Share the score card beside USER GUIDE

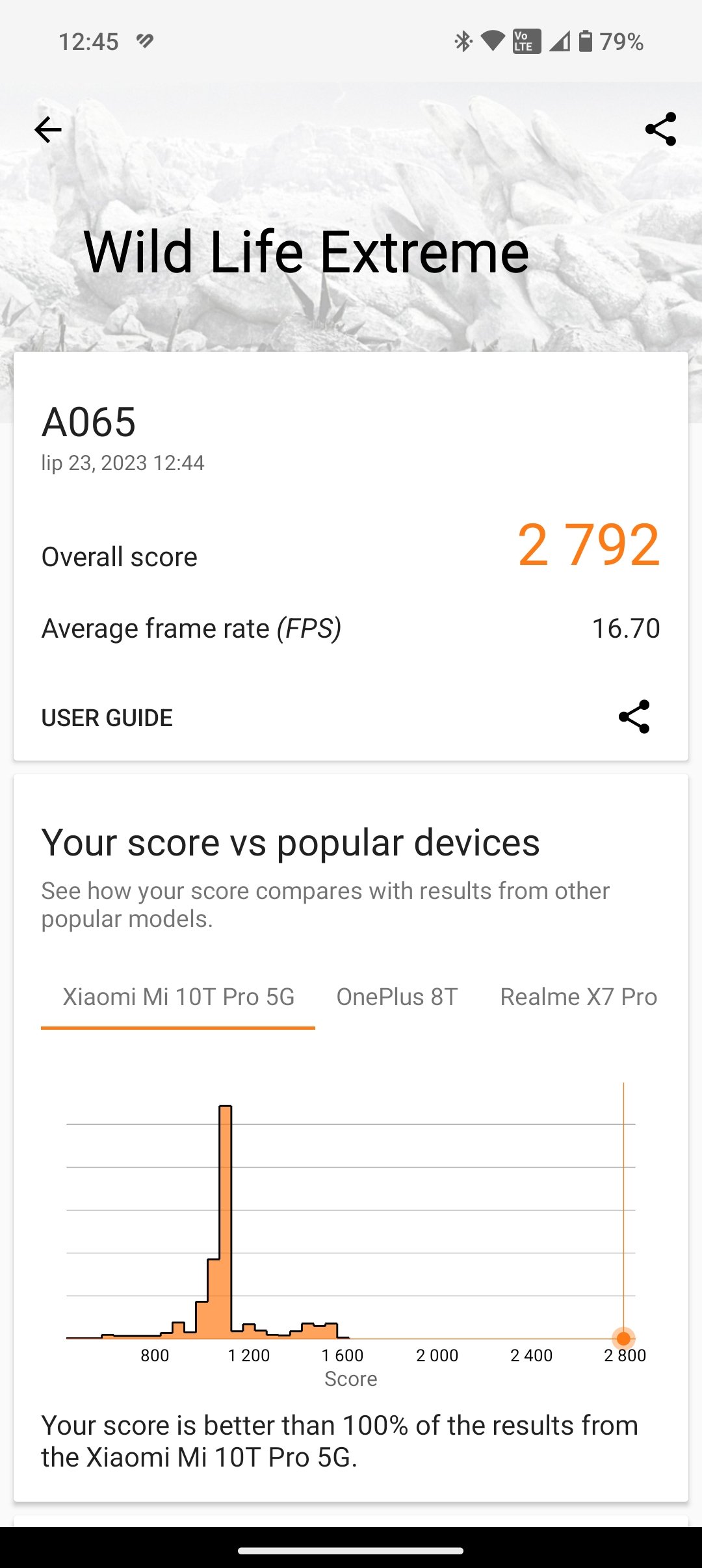tap(634, 717)
